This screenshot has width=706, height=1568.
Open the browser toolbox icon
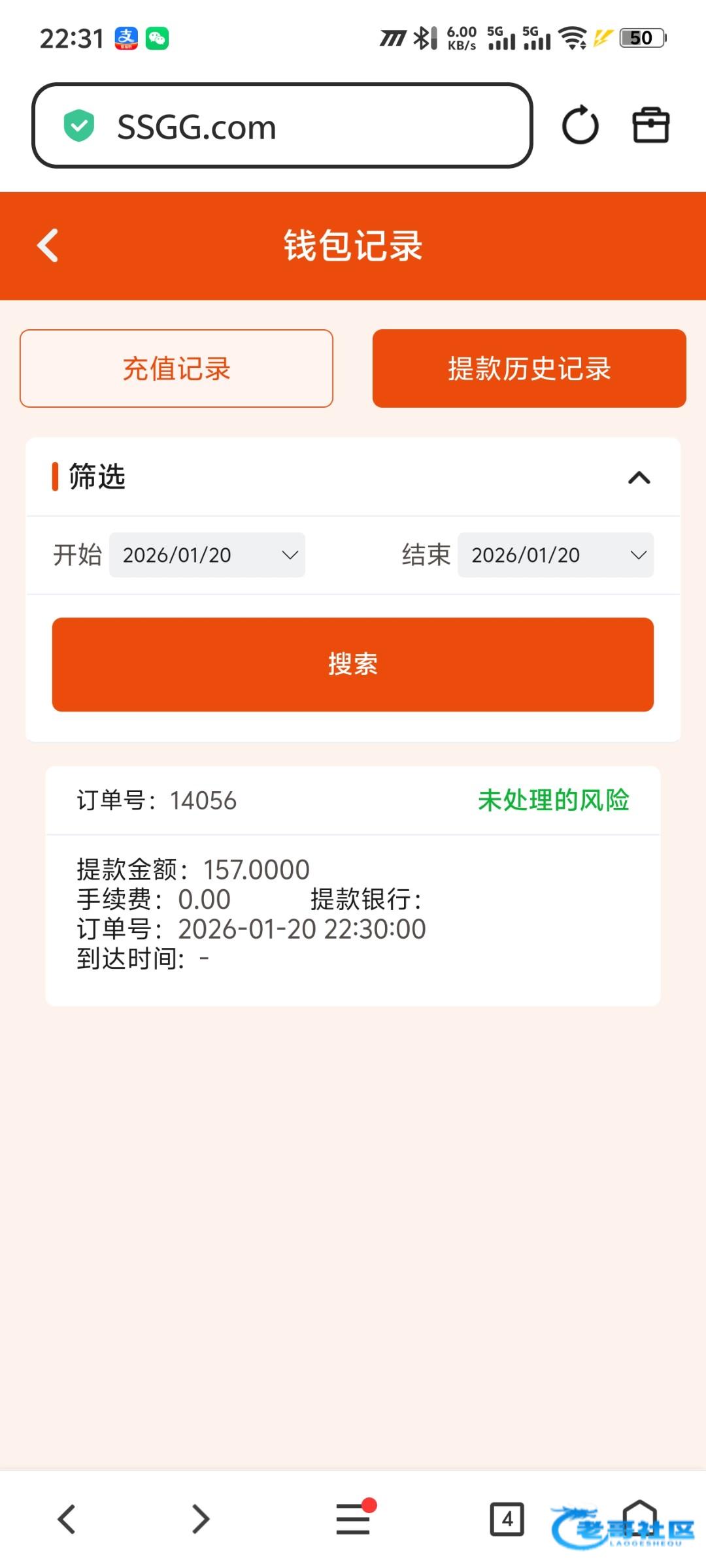click(650, 125)
